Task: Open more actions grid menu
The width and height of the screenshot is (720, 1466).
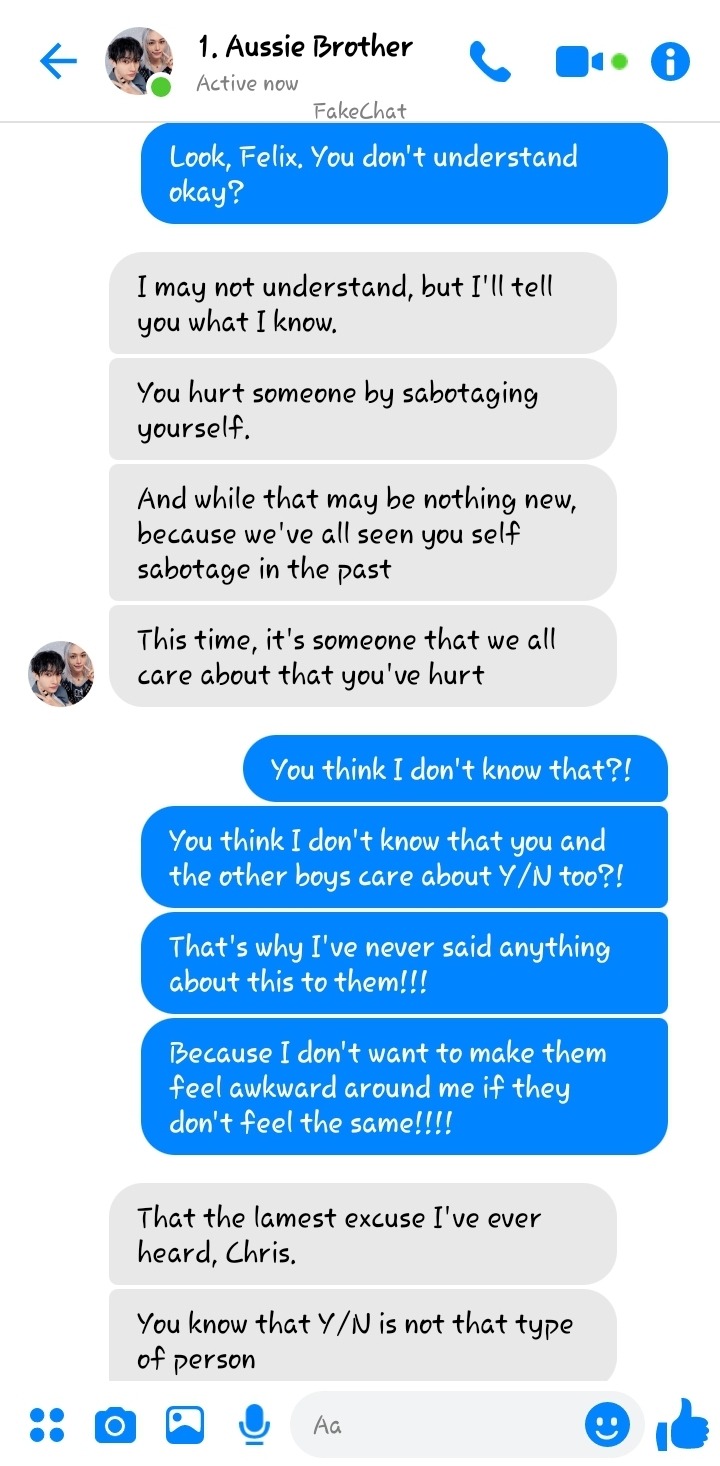Action: (47, 1425)
